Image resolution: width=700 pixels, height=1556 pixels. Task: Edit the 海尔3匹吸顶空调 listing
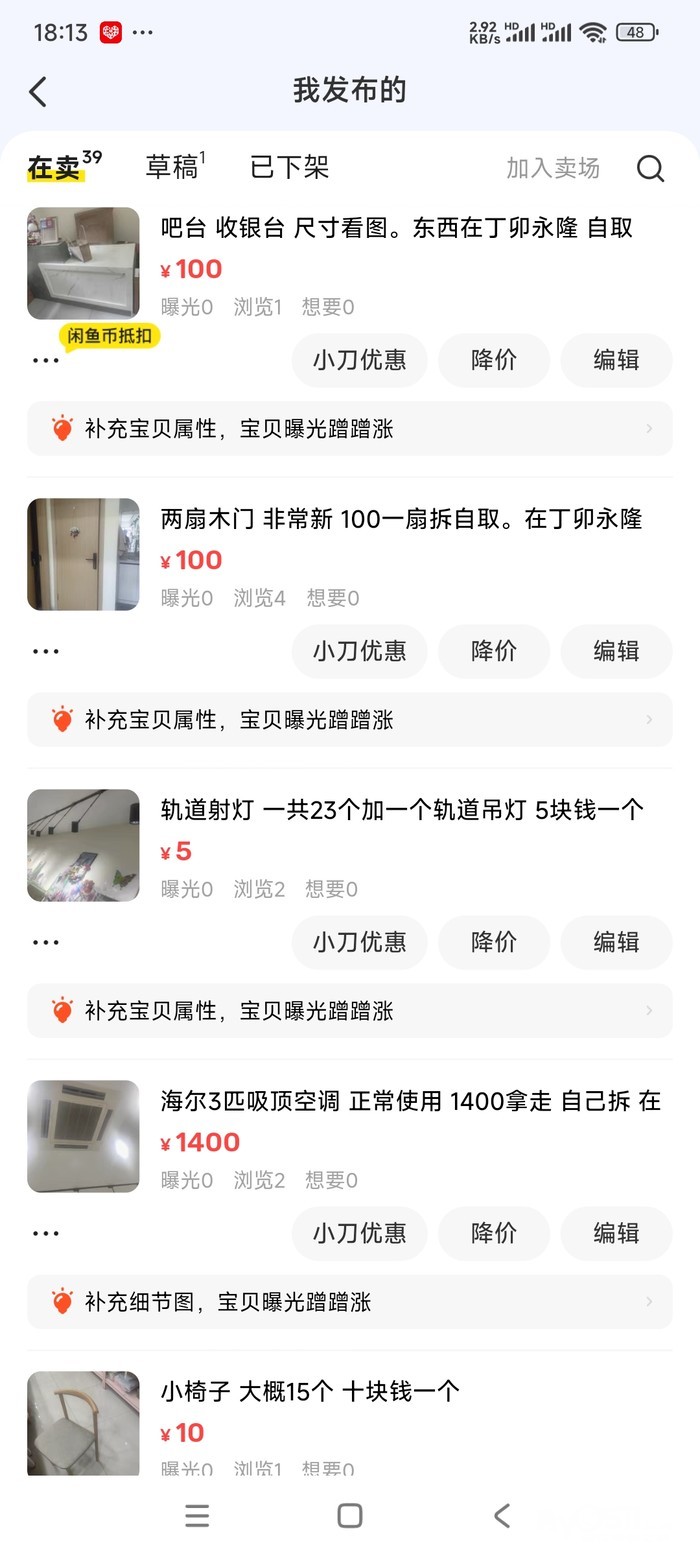[x=616, y=1233]
